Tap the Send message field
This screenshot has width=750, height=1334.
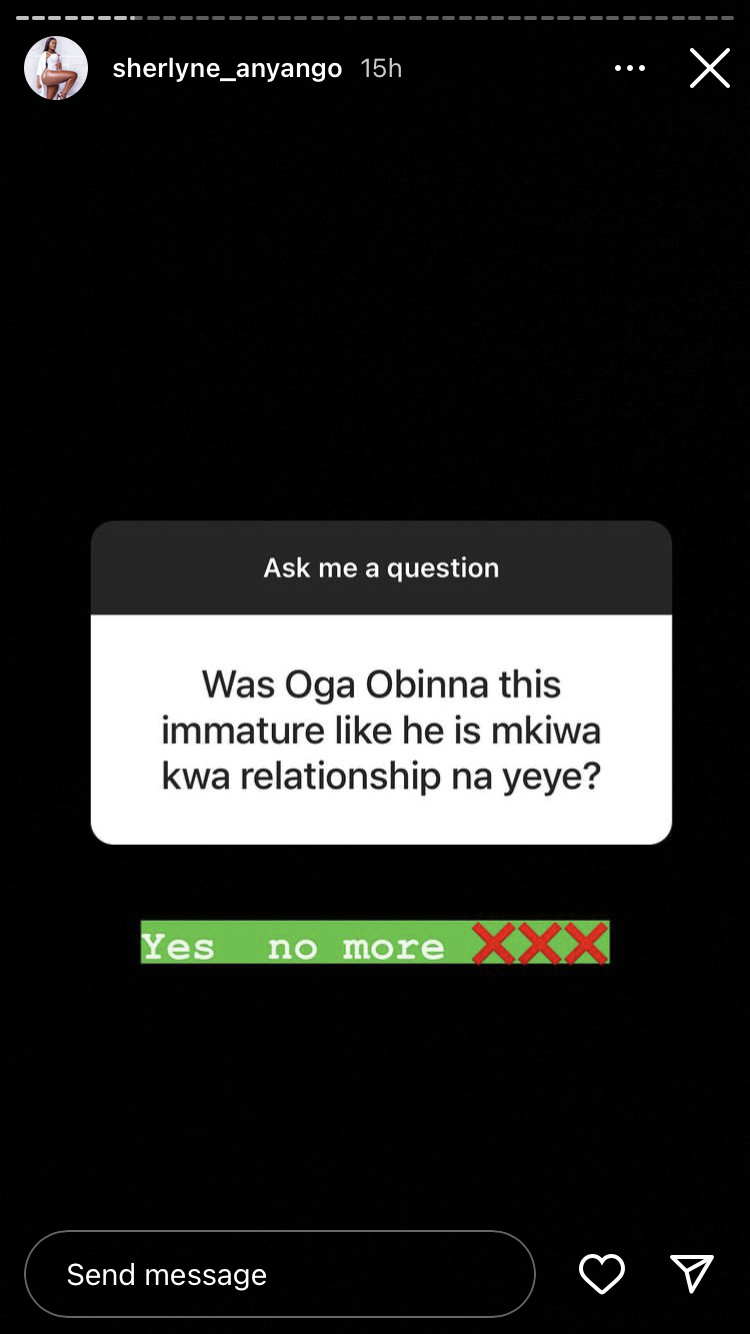pos(280,1274)
